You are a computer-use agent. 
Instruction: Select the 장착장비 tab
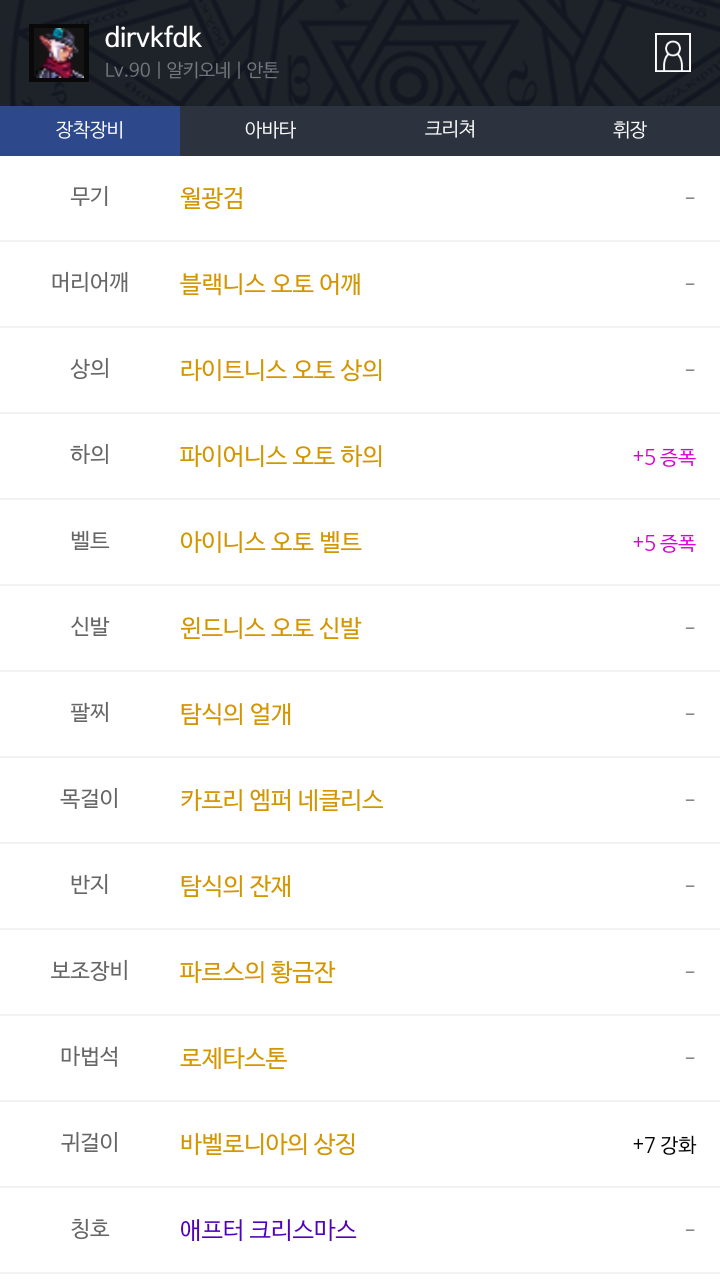click(90, 130)
